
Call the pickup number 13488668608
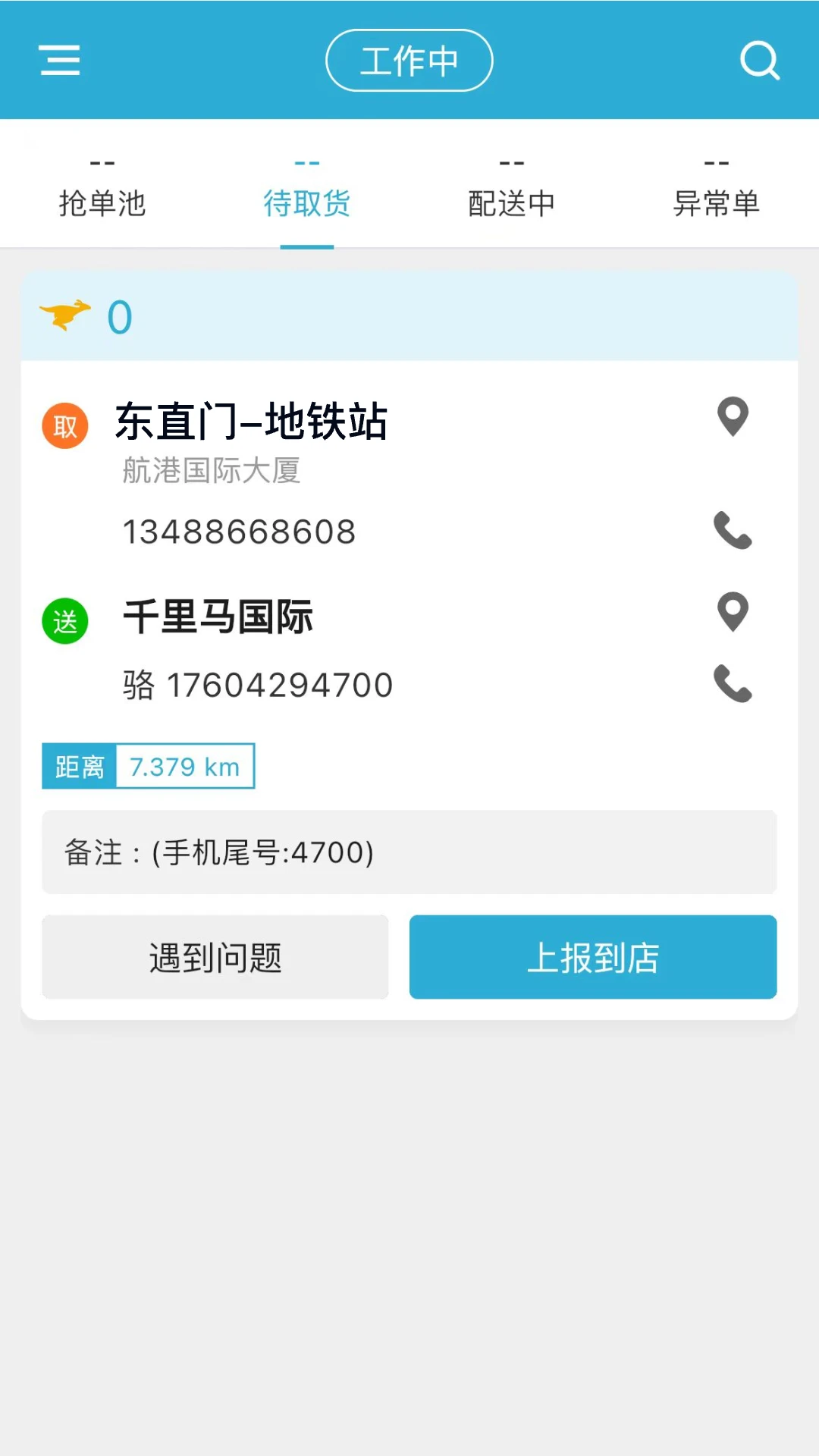click(x=733, y=533)
